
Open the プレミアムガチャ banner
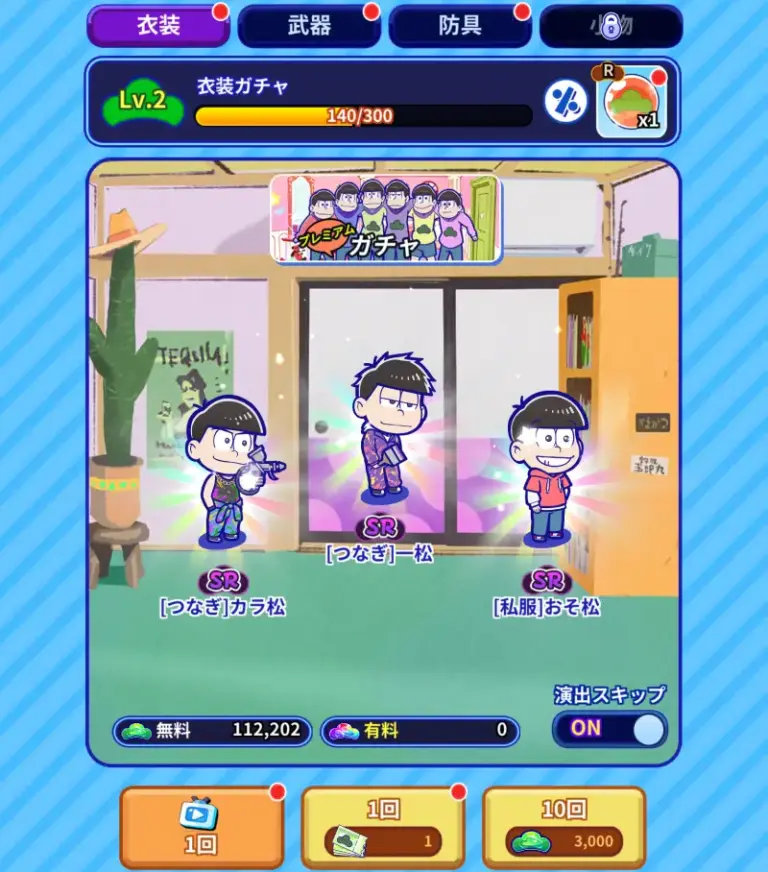pyautogui.click(x=385, y=220)
